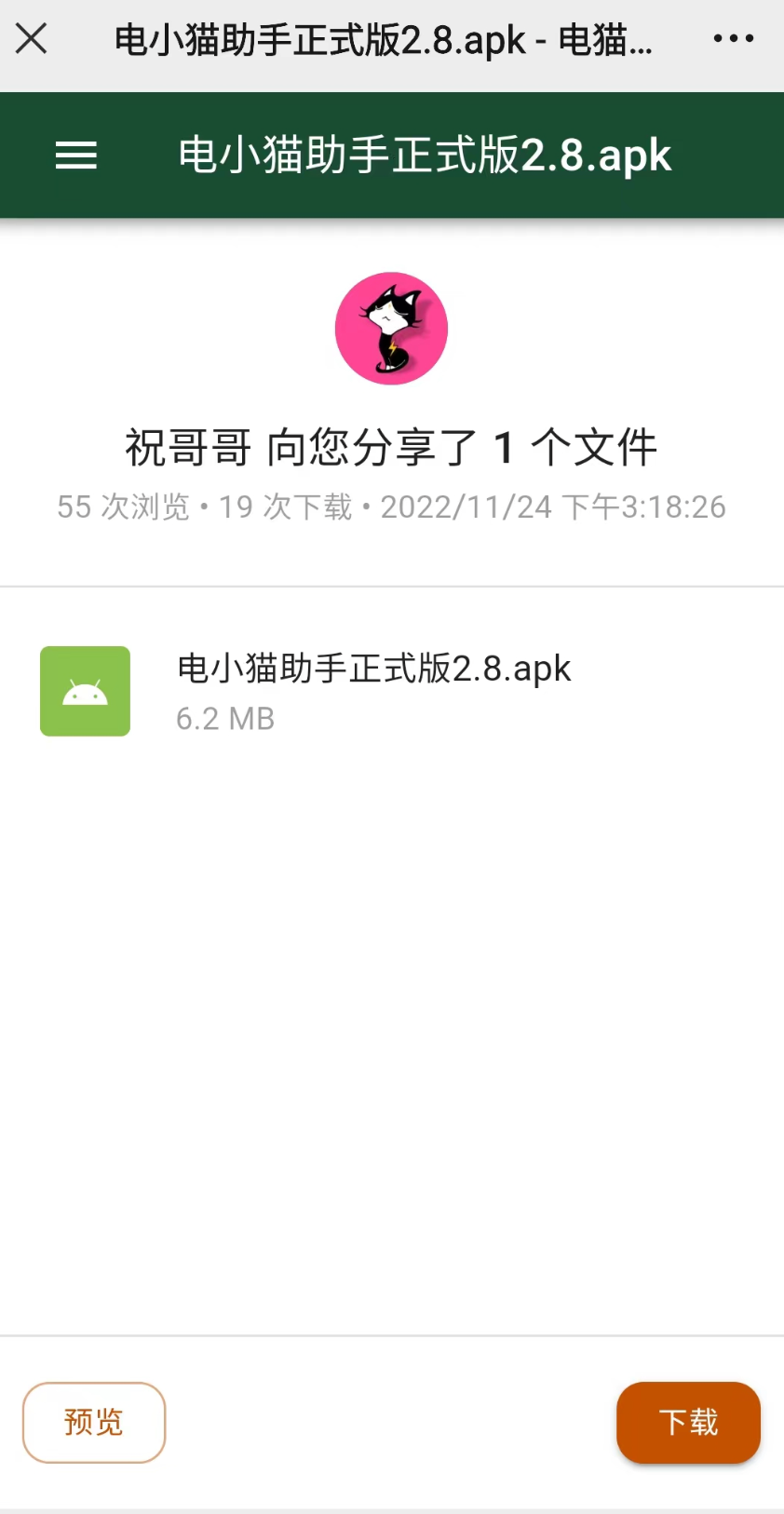Open the hamburger drawer menu
The width and height of the screenshot is (784, 1514).
(76, 155)
